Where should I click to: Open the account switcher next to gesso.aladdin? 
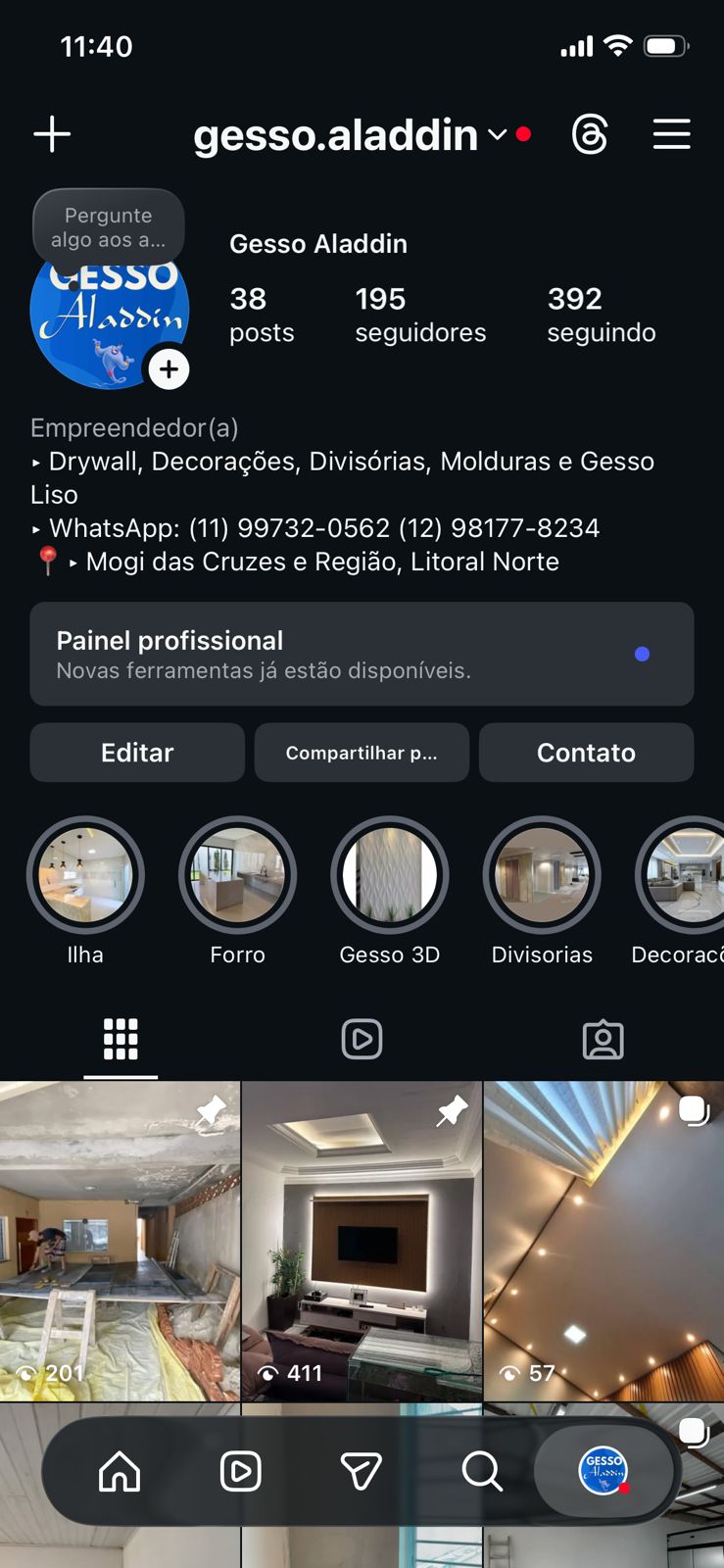click(x=497, y=136)
